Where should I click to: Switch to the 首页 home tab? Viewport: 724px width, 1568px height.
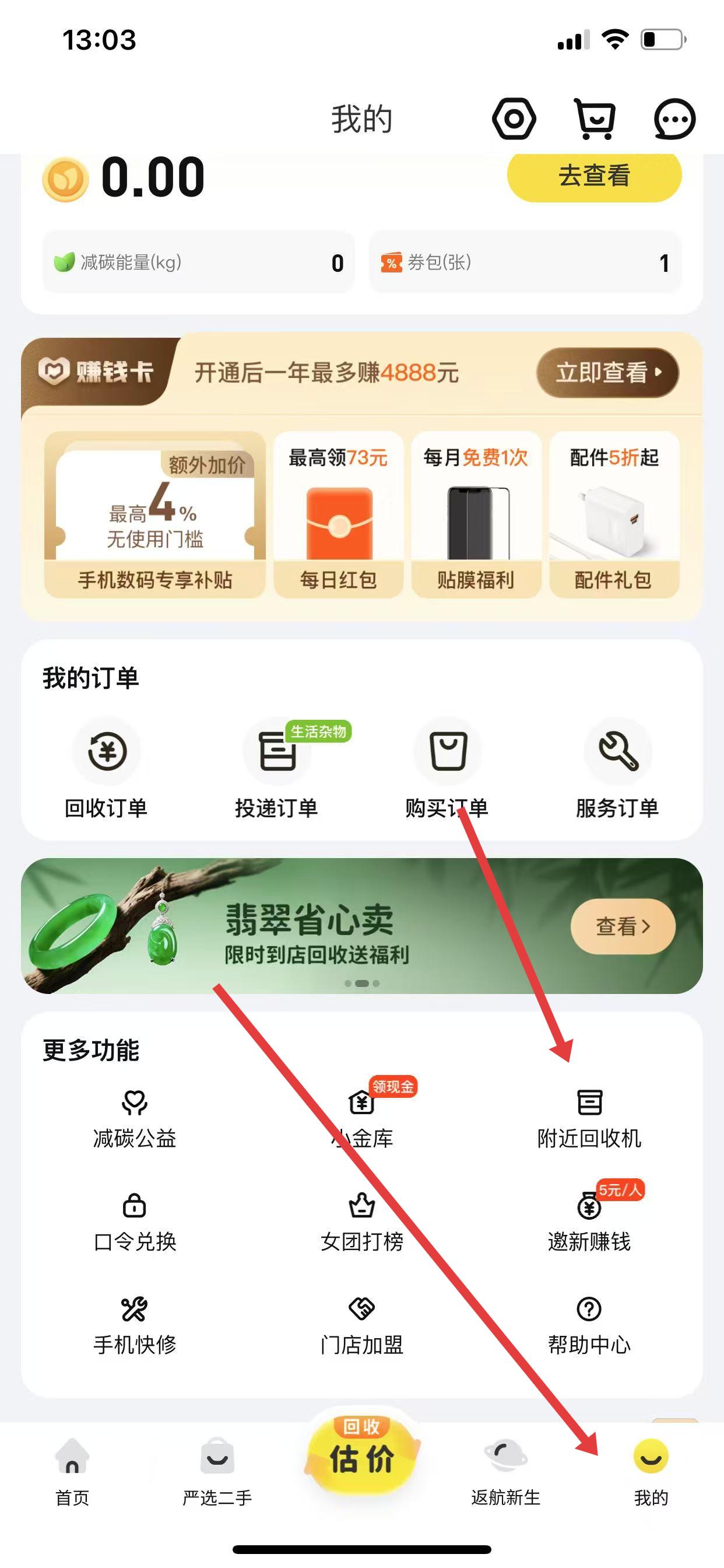pos(72,1471)
